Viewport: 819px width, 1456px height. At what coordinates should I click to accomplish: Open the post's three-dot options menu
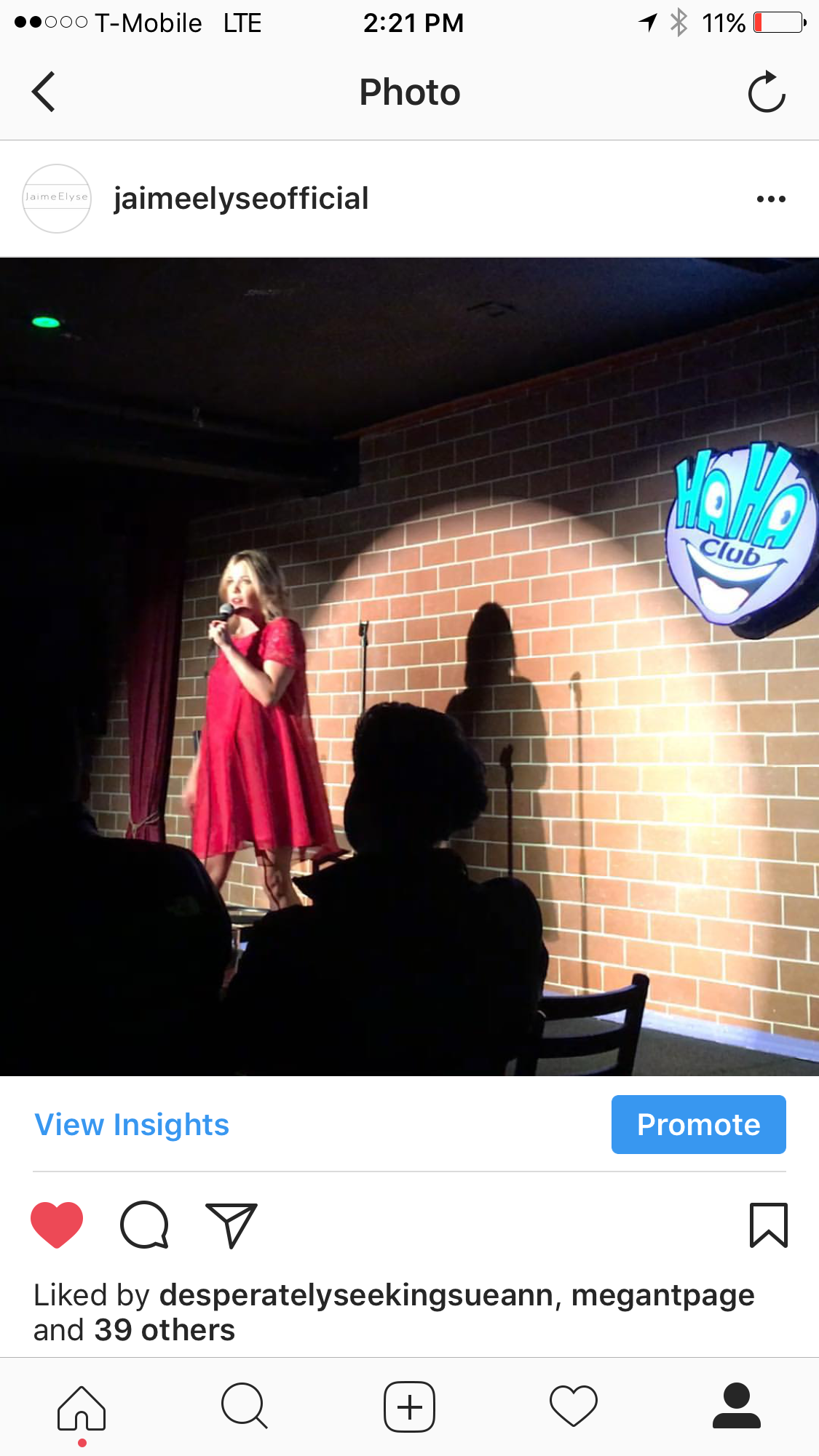[770, 199]
